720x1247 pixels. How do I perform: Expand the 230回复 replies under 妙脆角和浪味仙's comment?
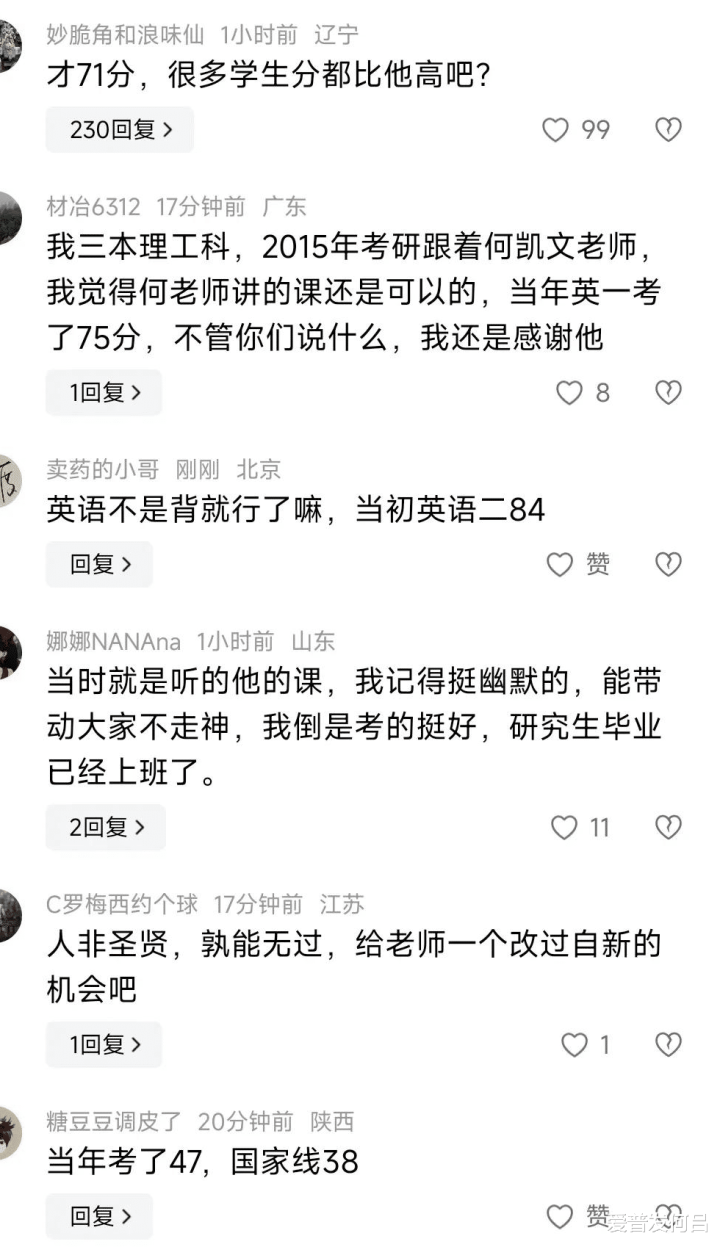click(x=119, y=130)
